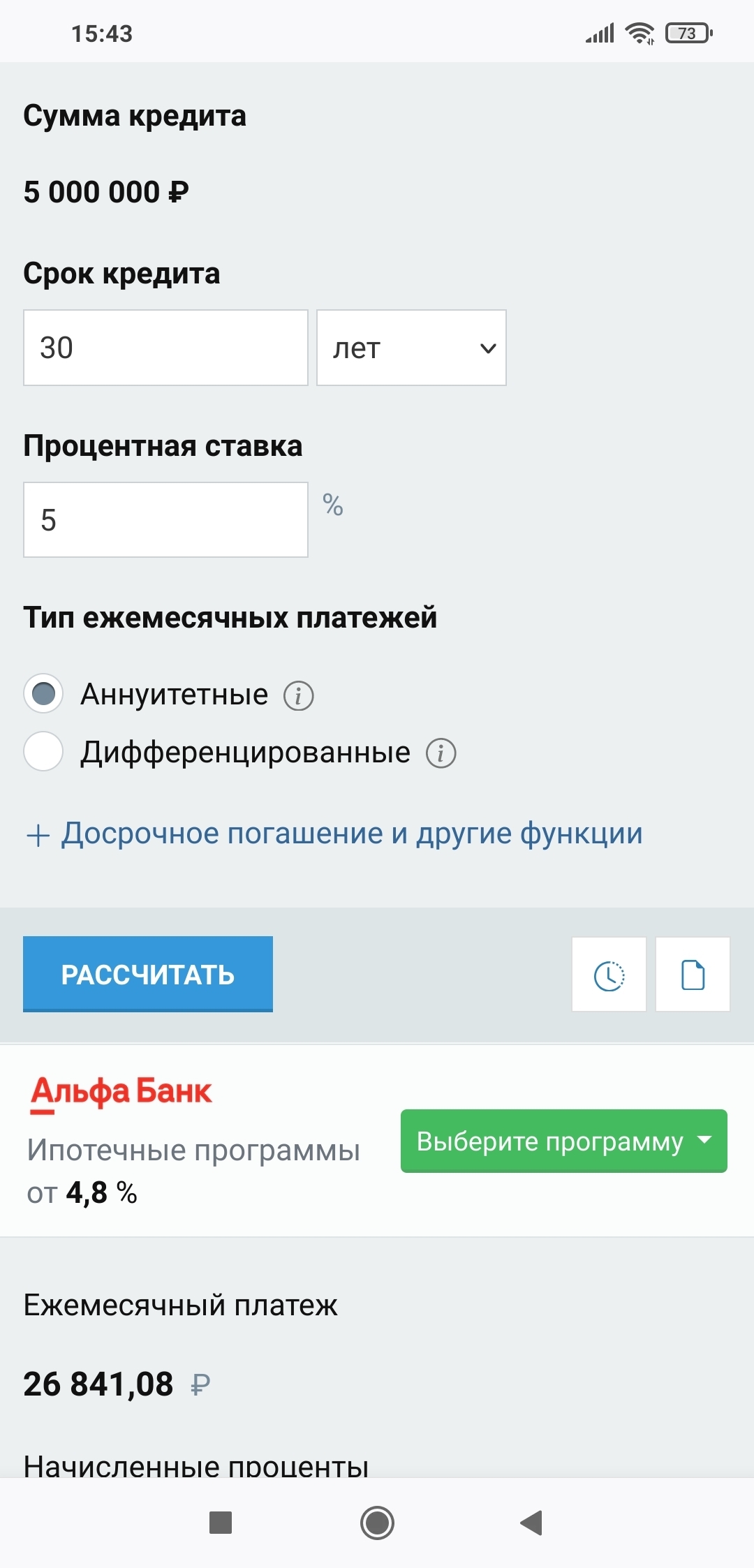Edit the interest rate field
754x1568 pixels.
165,520
